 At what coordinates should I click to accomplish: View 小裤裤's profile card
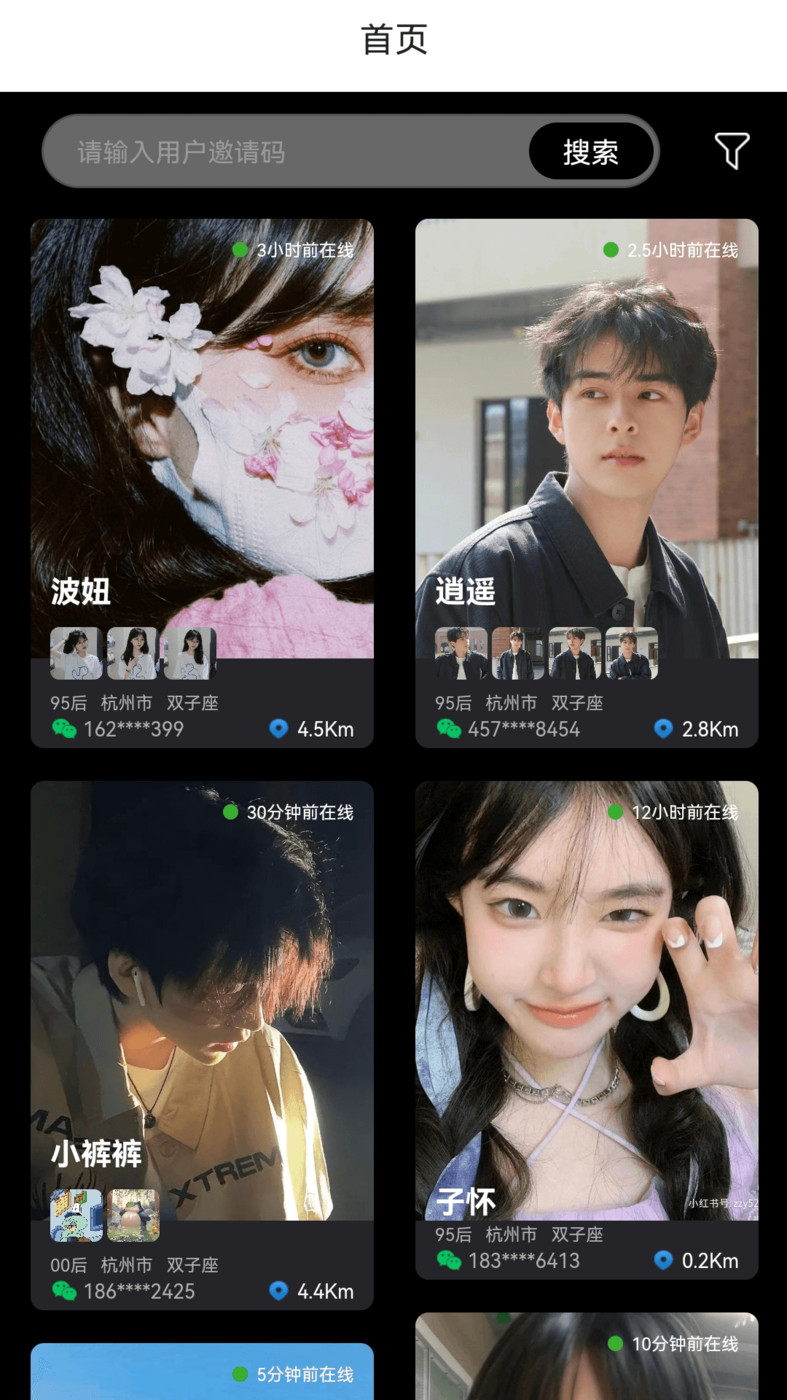(x=202, y=1010)
